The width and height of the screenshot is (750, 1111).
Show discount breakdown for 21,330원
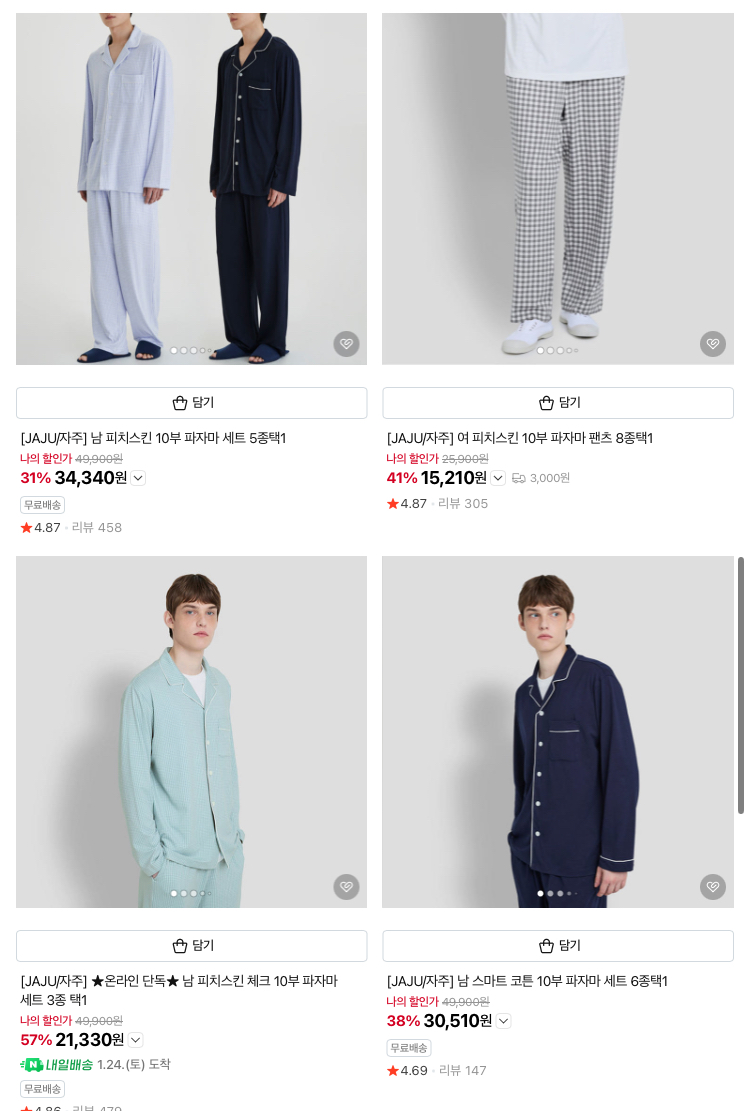(x=136, y=1040)
